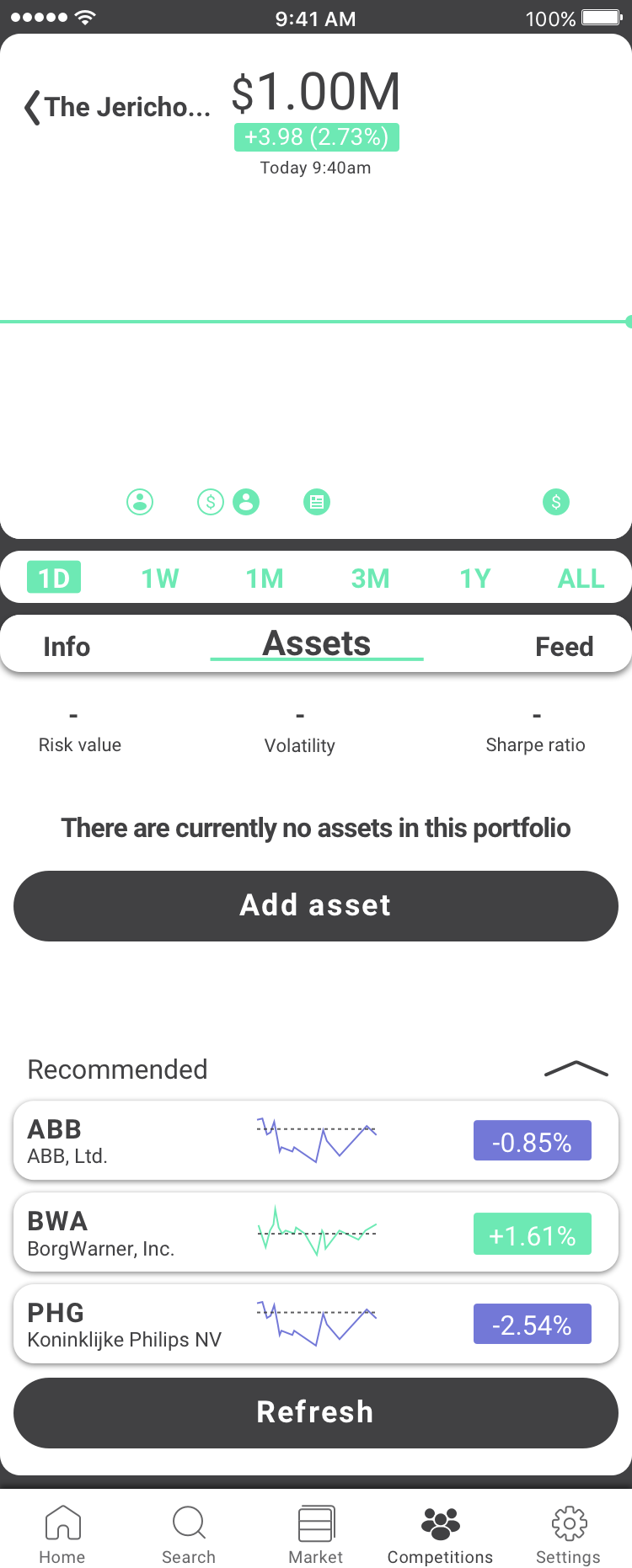This screenshot has width=632, height=1568.
Task: Switch to the Info tab
Action: [x=67, y=647]
